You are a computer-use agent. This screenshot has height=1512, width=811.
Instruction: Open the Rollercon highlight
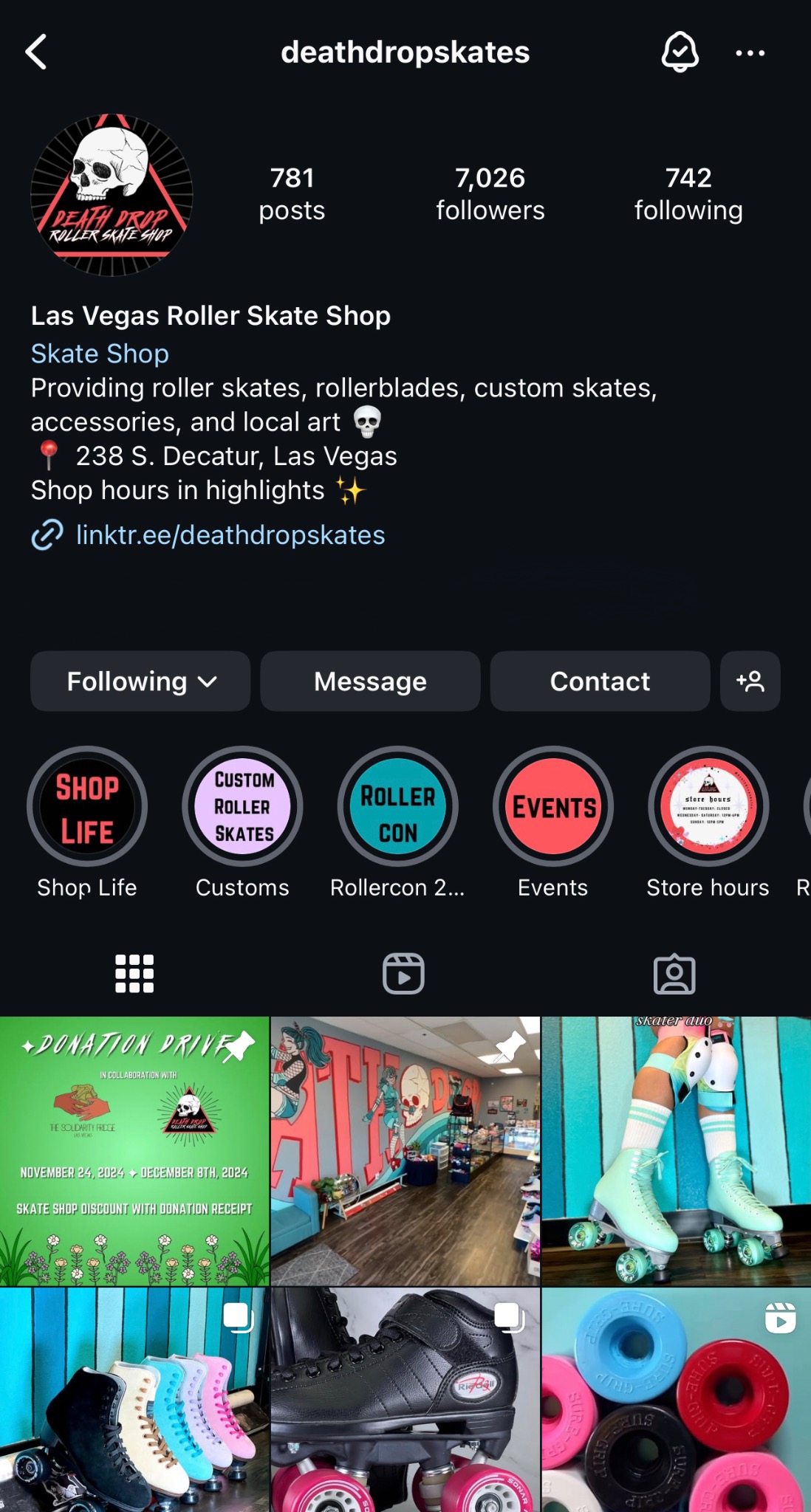[398, 807]
